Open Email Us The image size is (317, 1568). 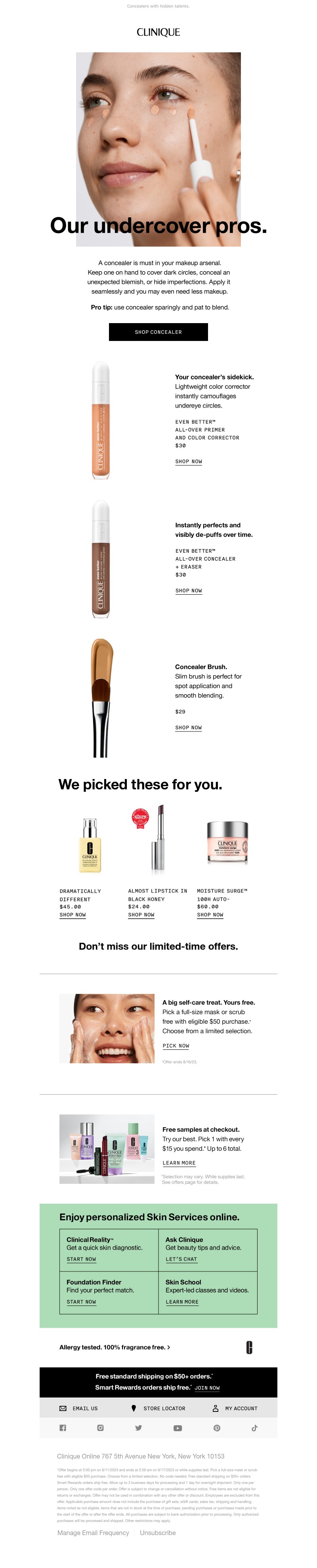pos(79,1409)
